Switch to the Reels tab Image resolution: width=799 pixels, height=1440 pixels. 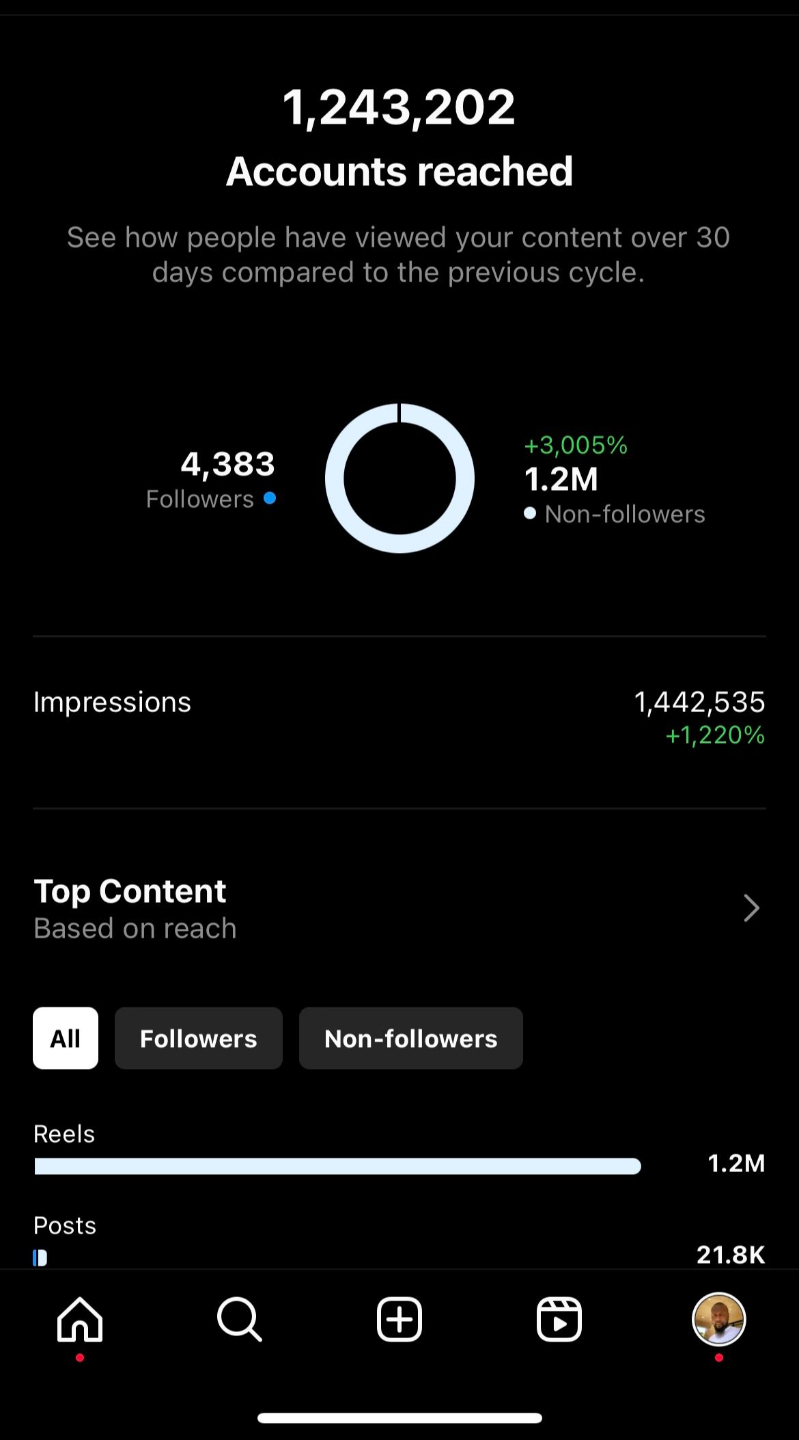click(x=559, y=1320)
